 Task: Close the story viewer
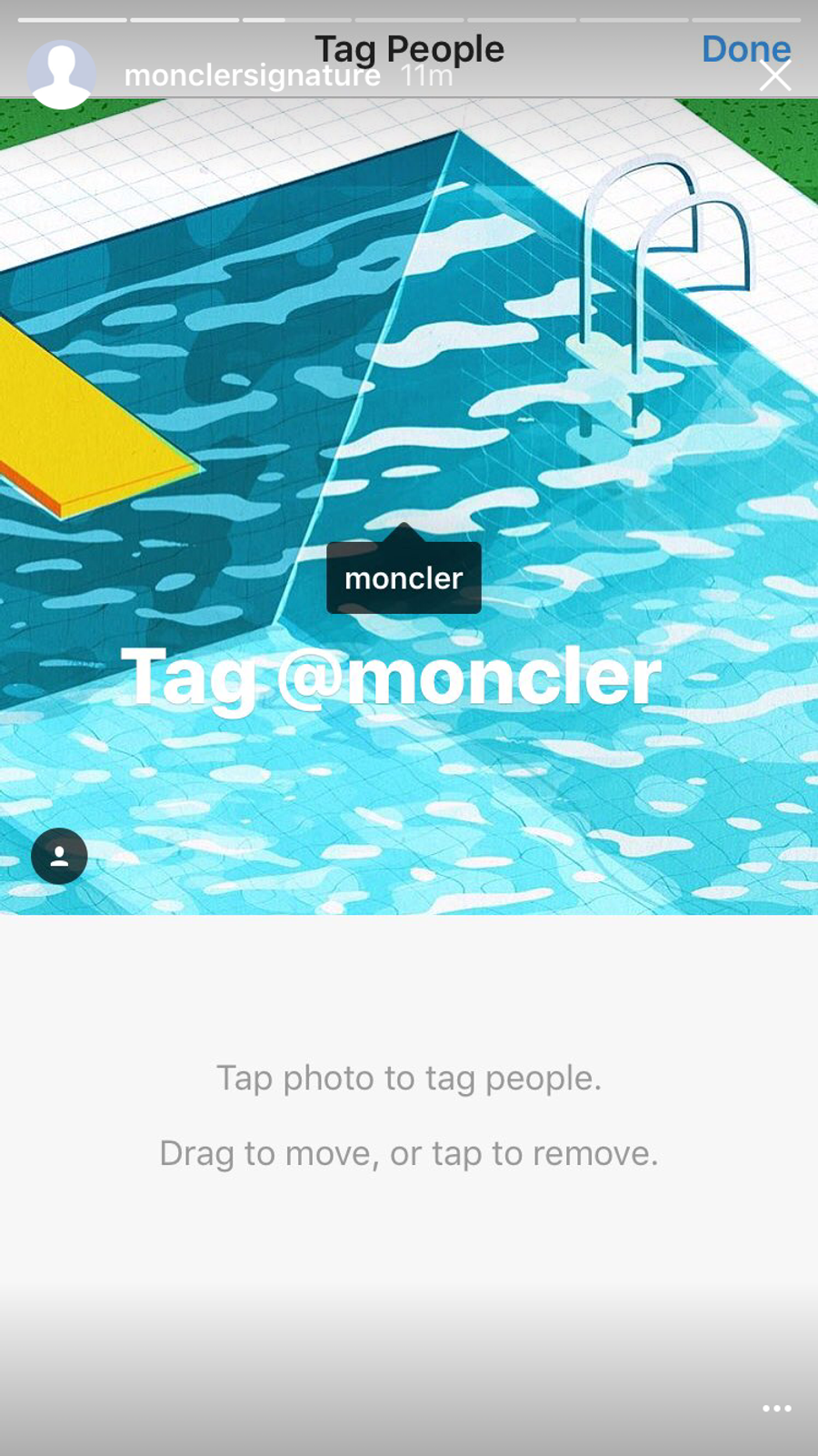[x=775, y=75]
